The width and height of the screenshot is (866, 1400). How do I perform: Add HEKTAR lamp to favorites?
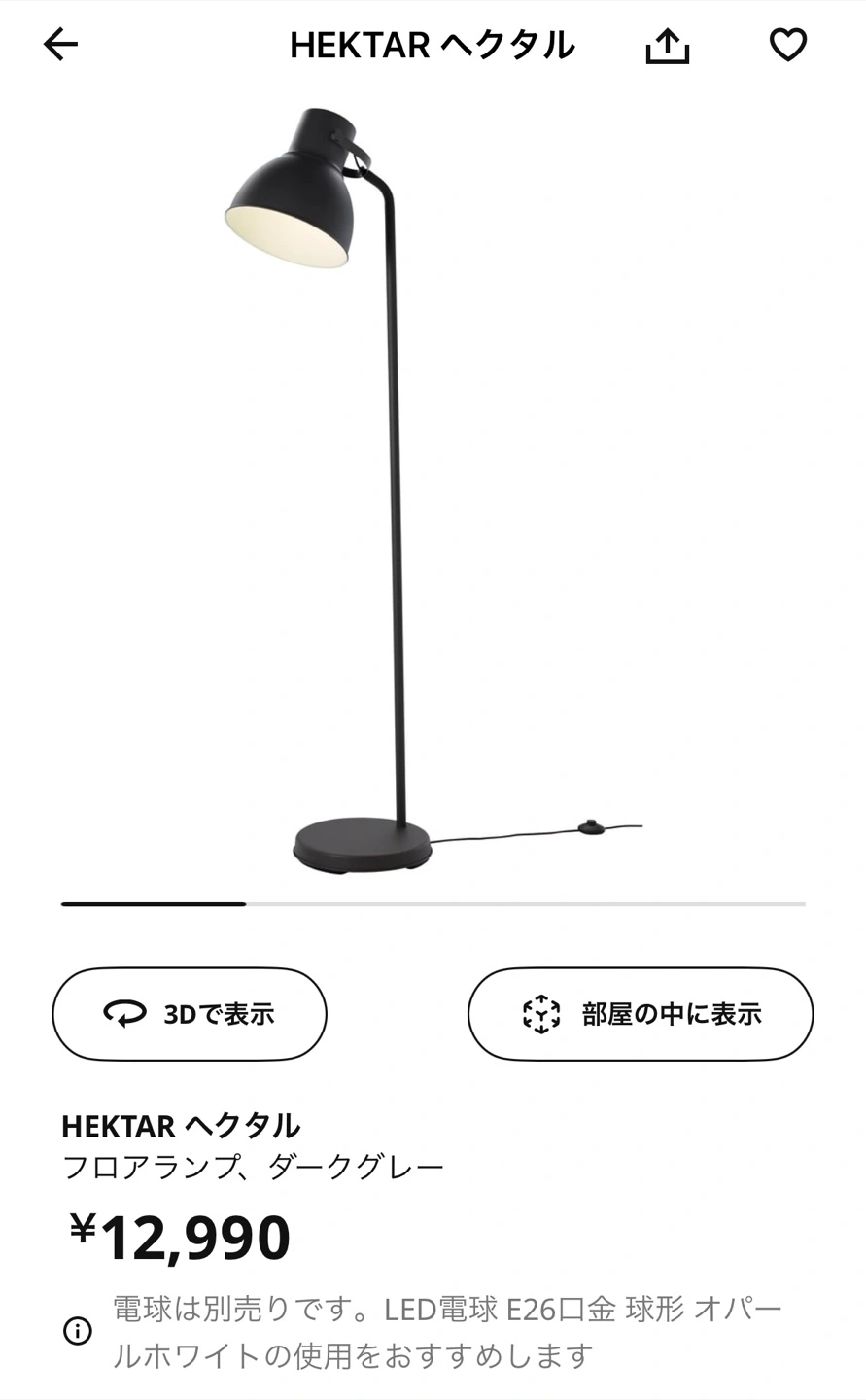click(787, 45)
